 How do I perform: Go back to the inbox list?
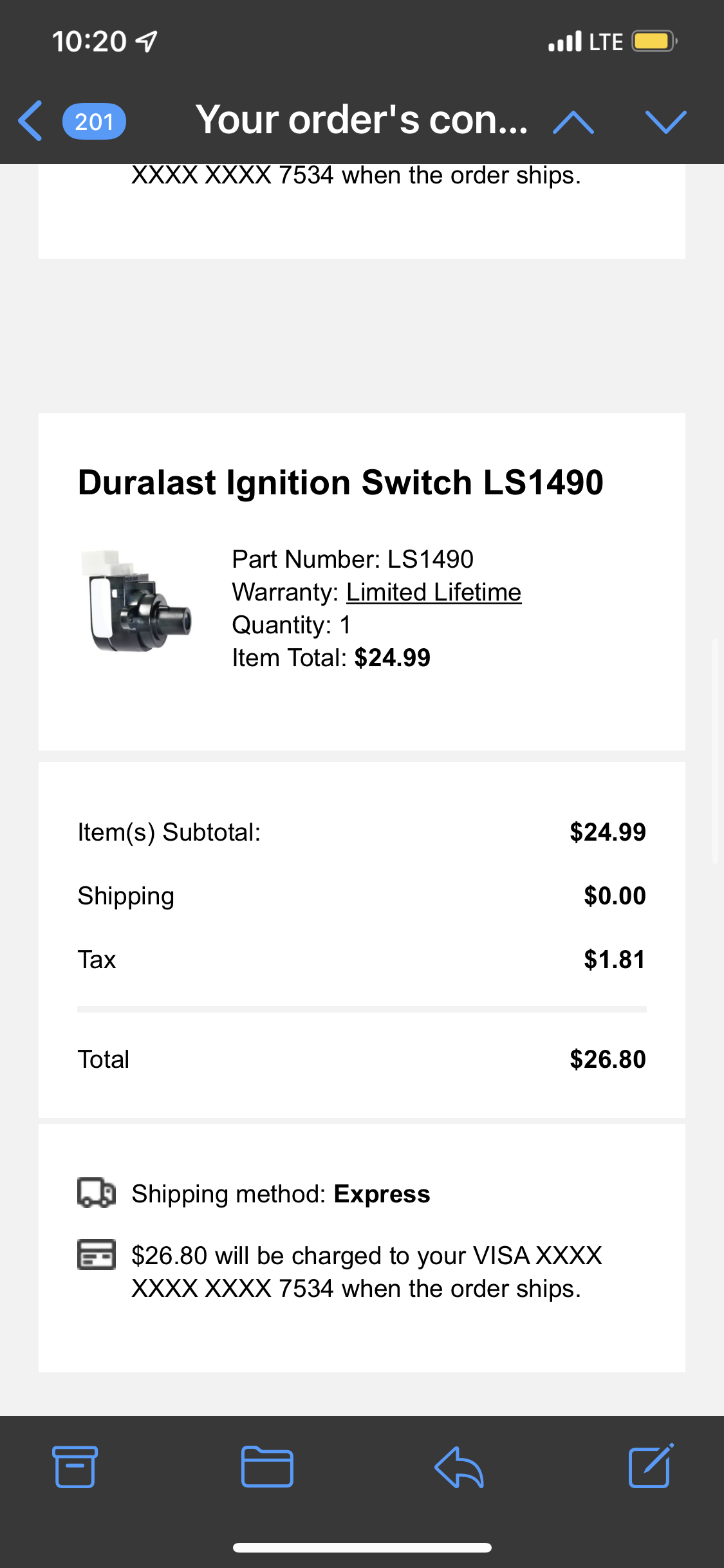pos(31,121)
